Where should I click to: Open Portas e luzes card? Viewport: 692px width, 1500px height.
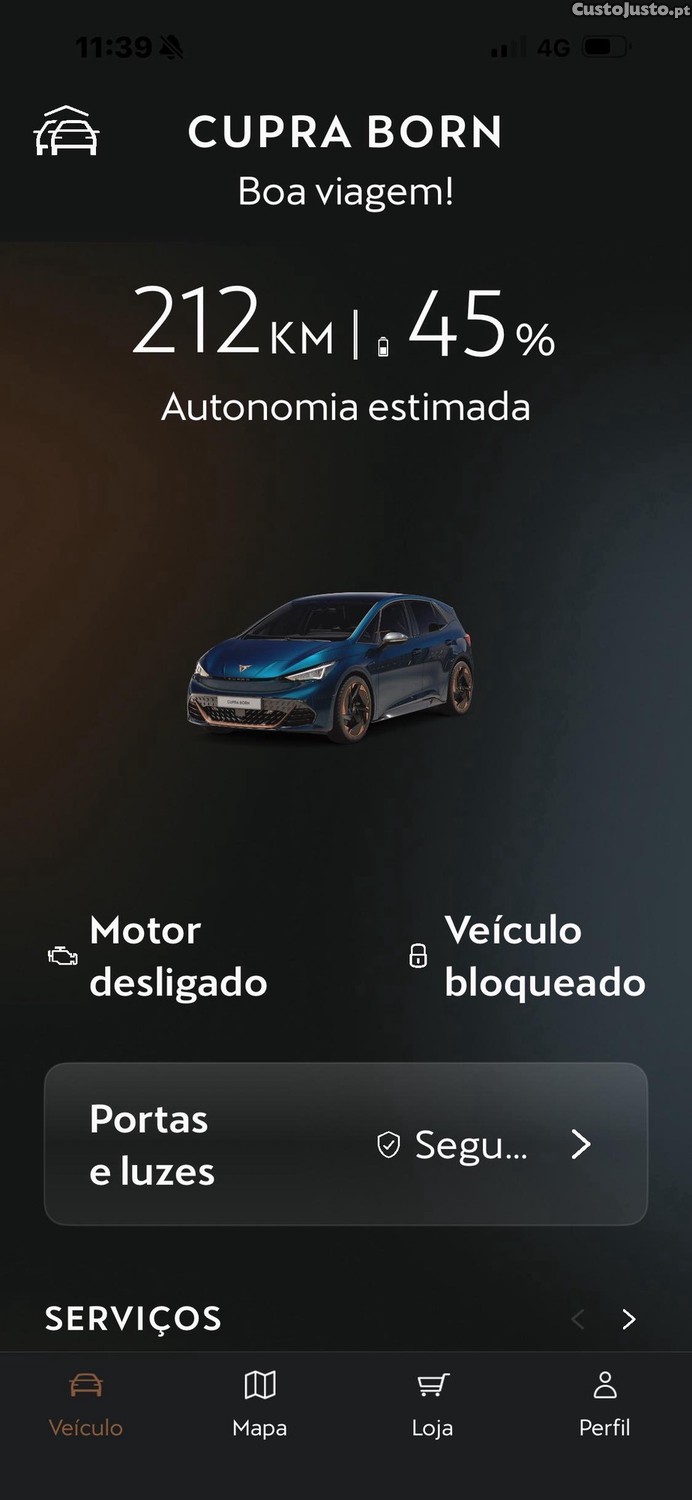click(x=346, y=1144)
